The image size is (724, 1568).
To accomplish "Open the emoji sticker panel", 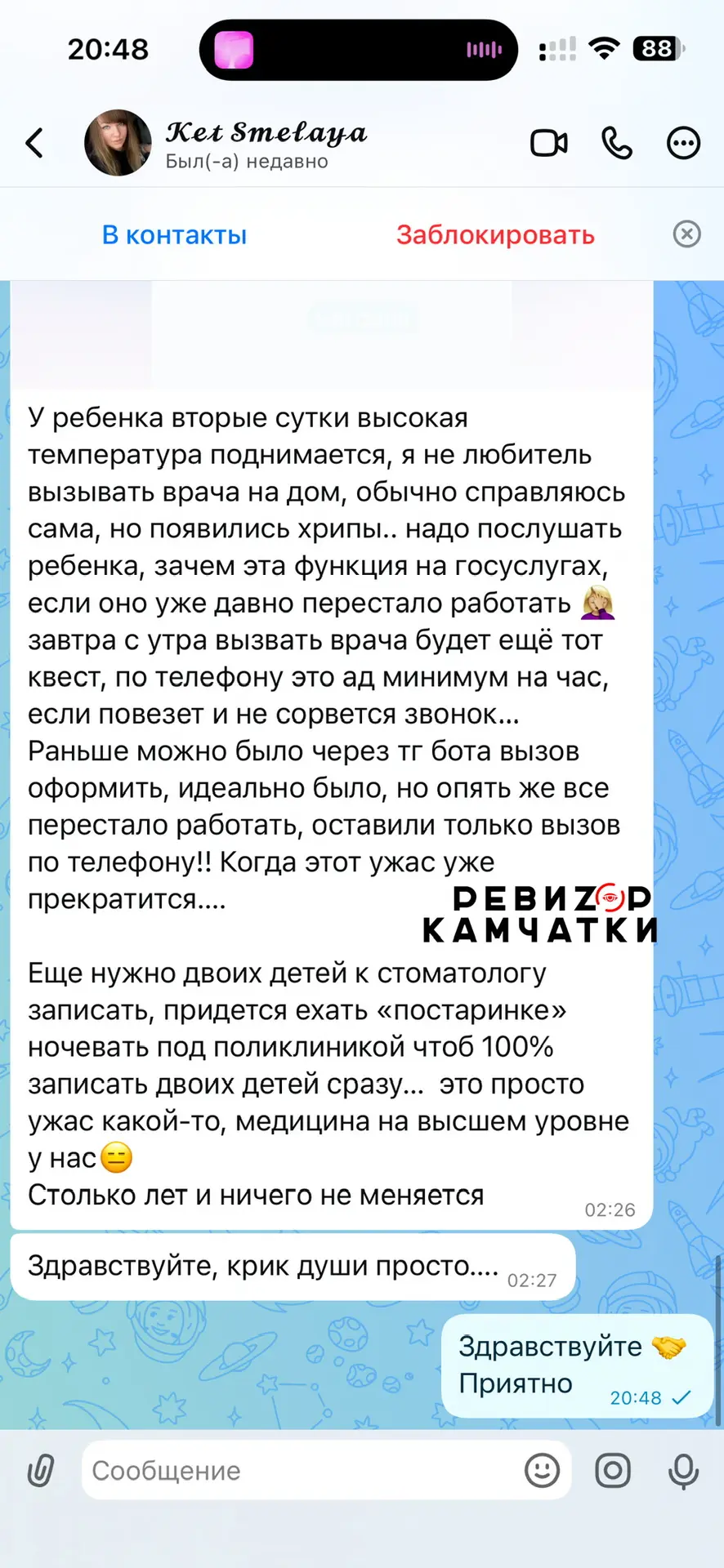I will [542, 1471].
